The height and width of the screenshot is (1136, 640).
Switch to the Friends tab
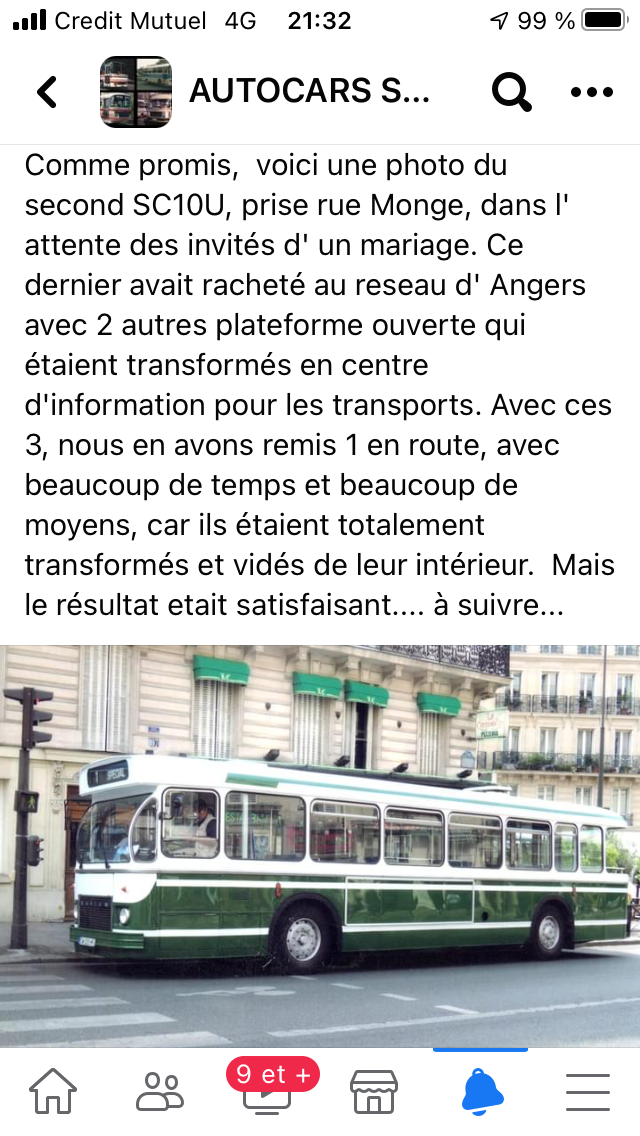click(160, 1091)
